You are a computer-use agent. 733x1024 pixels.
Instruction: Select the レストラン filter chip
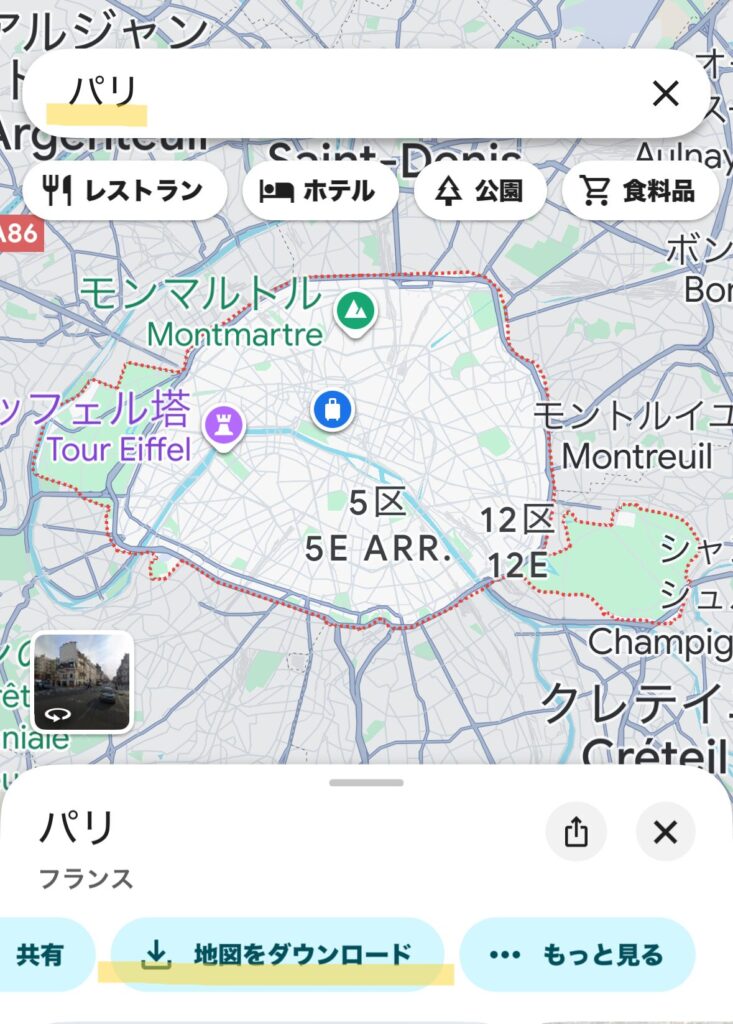point(125,191)
